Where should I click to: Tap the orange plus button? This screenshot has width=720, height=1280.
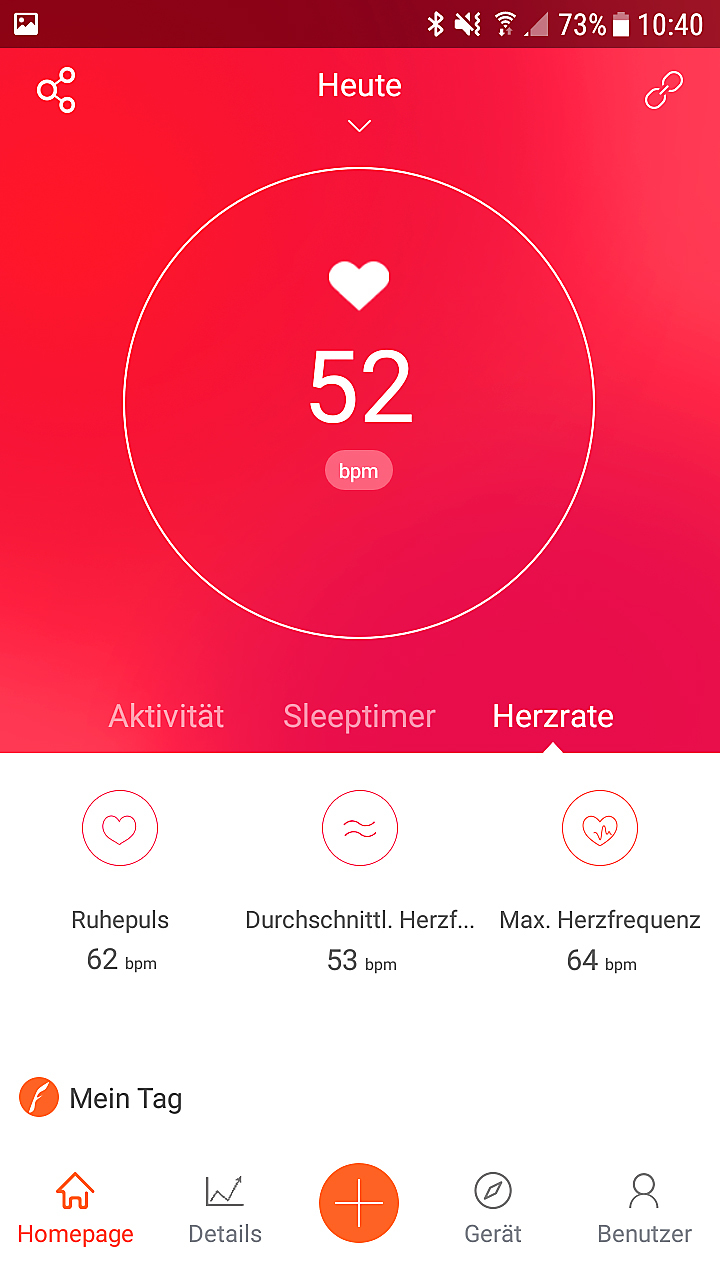(359, 1203)
